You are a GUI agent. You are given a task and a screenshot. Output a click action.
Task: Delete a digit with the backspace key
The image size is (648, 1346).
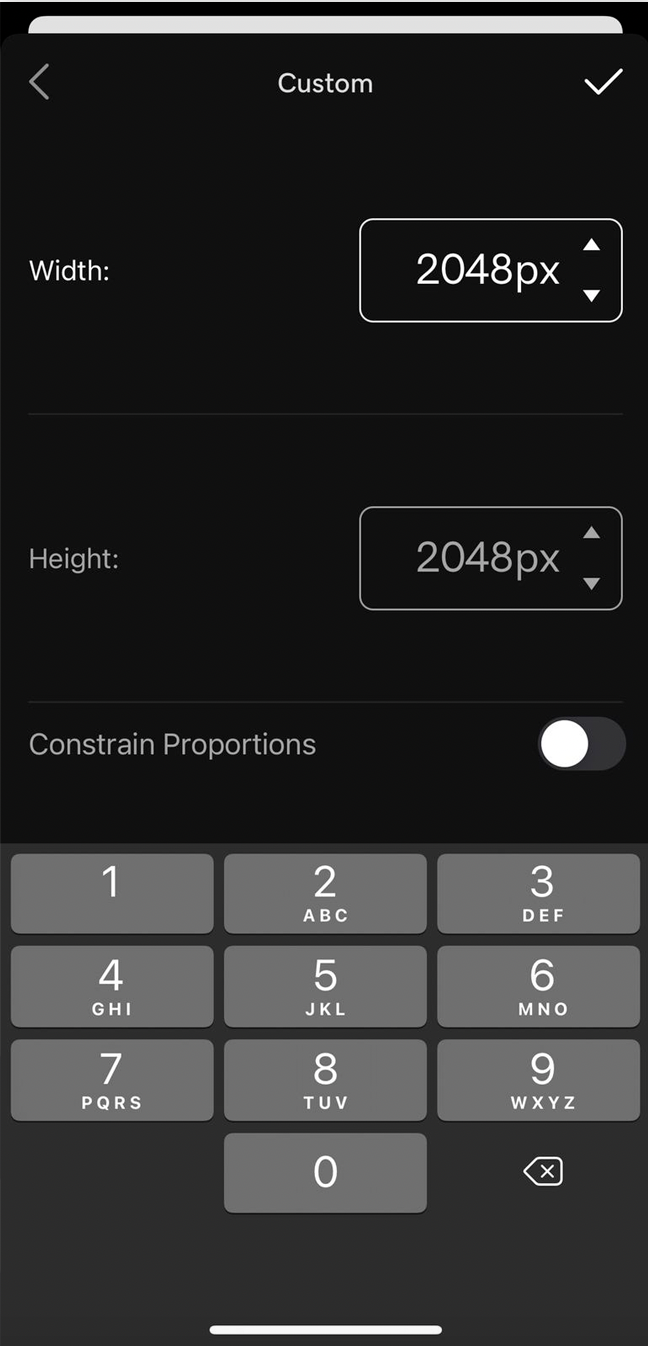[x=543, y=1172]
